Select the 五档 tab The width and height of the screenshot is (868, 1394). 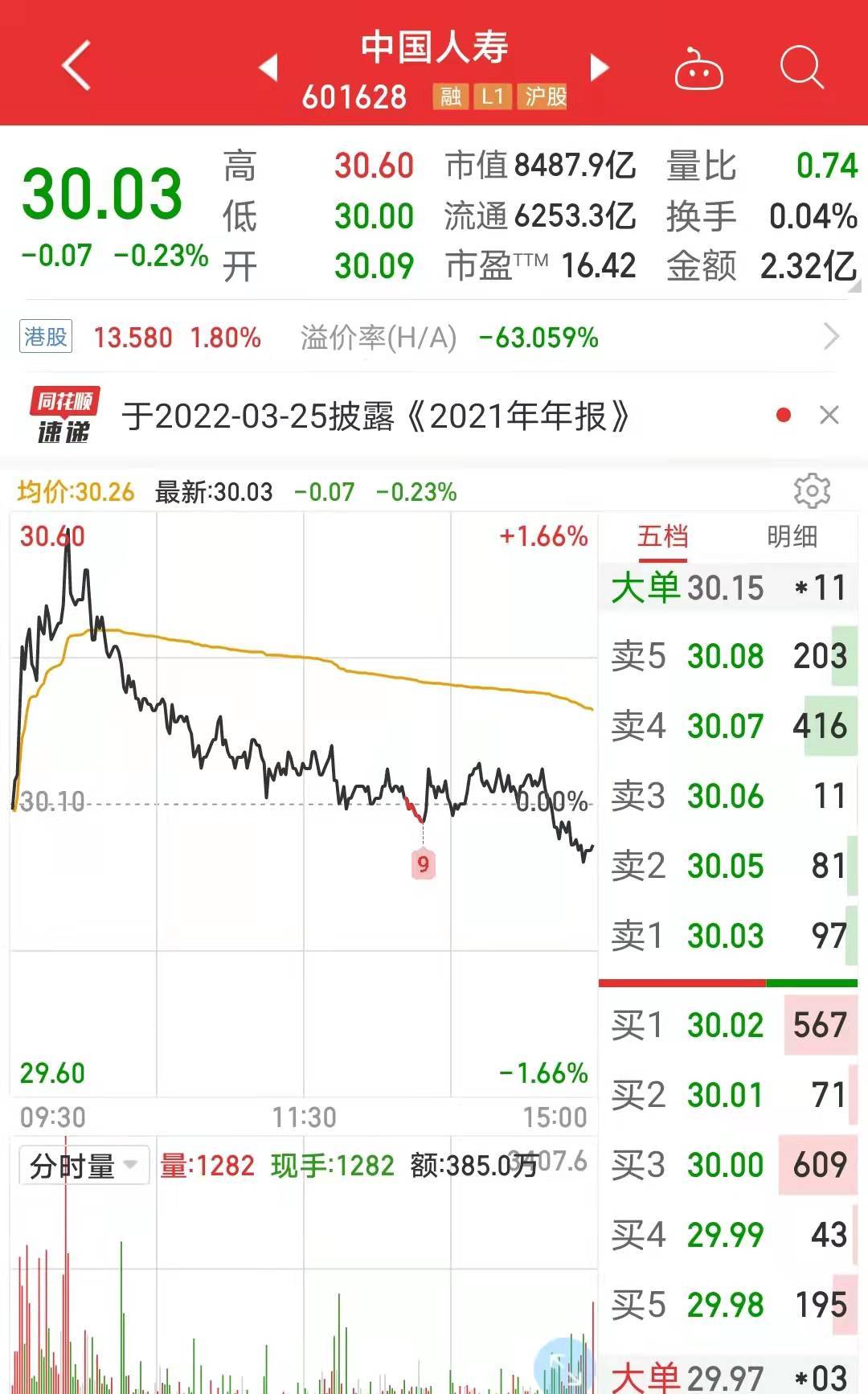coord(663,537)
